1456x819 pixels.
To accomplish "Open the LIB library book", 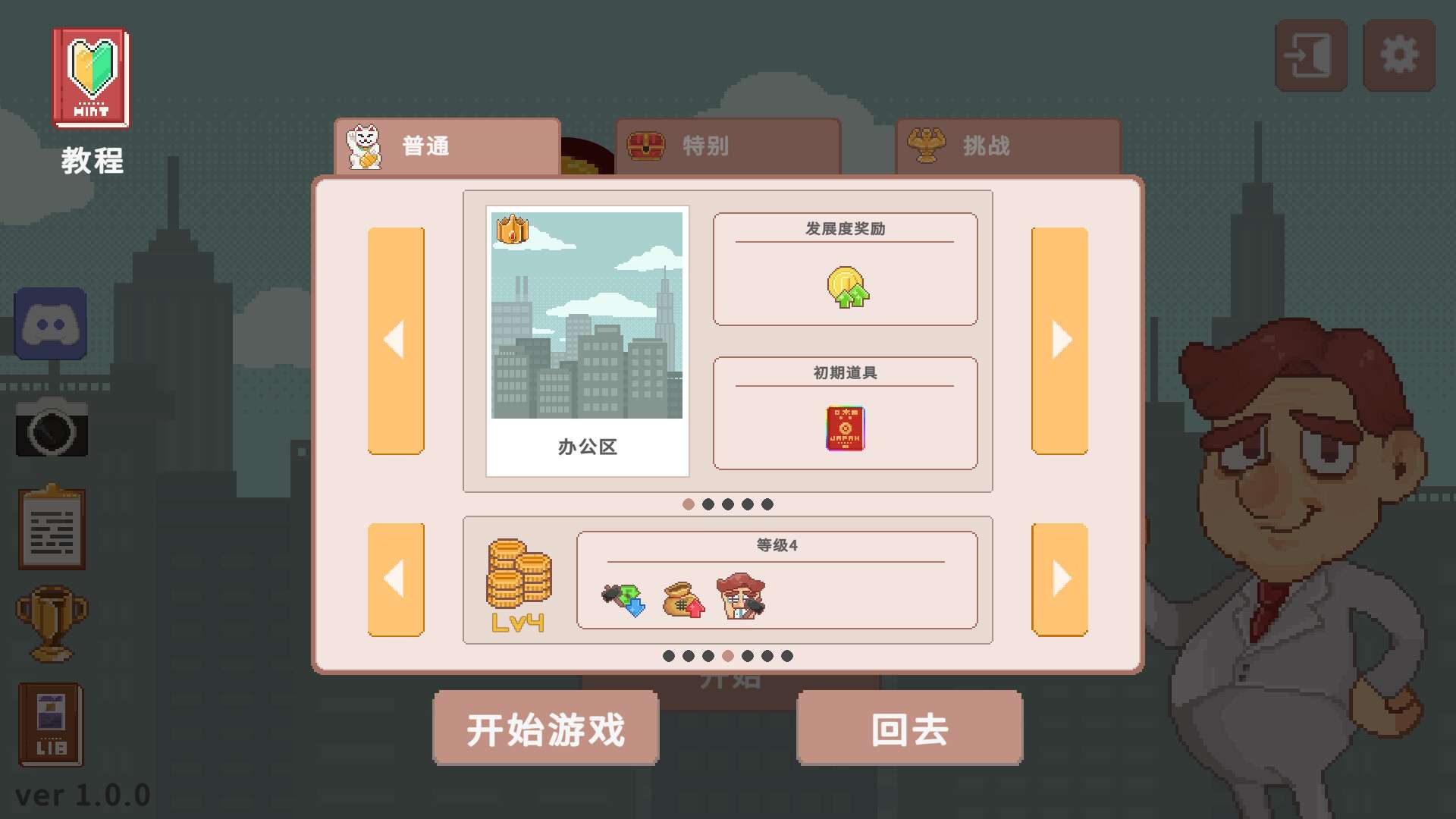I will (51, 724).
